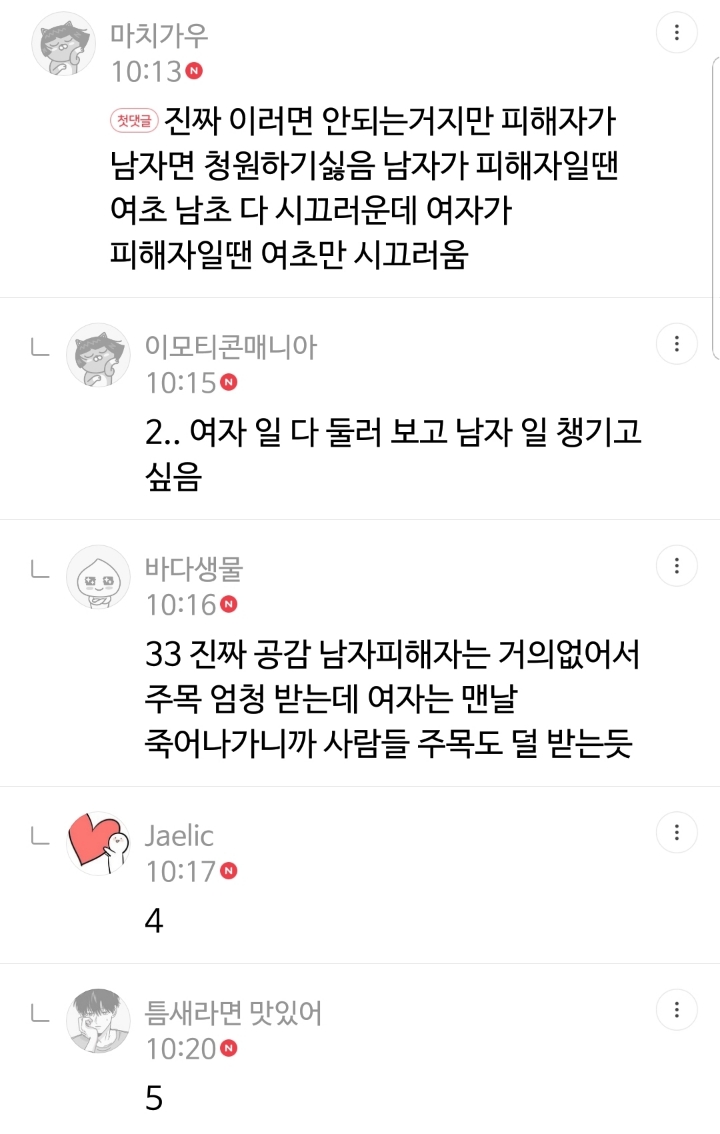Open the options menu for Jaelic's comment
Screen dimensions: 720x1134
(677, 831)
